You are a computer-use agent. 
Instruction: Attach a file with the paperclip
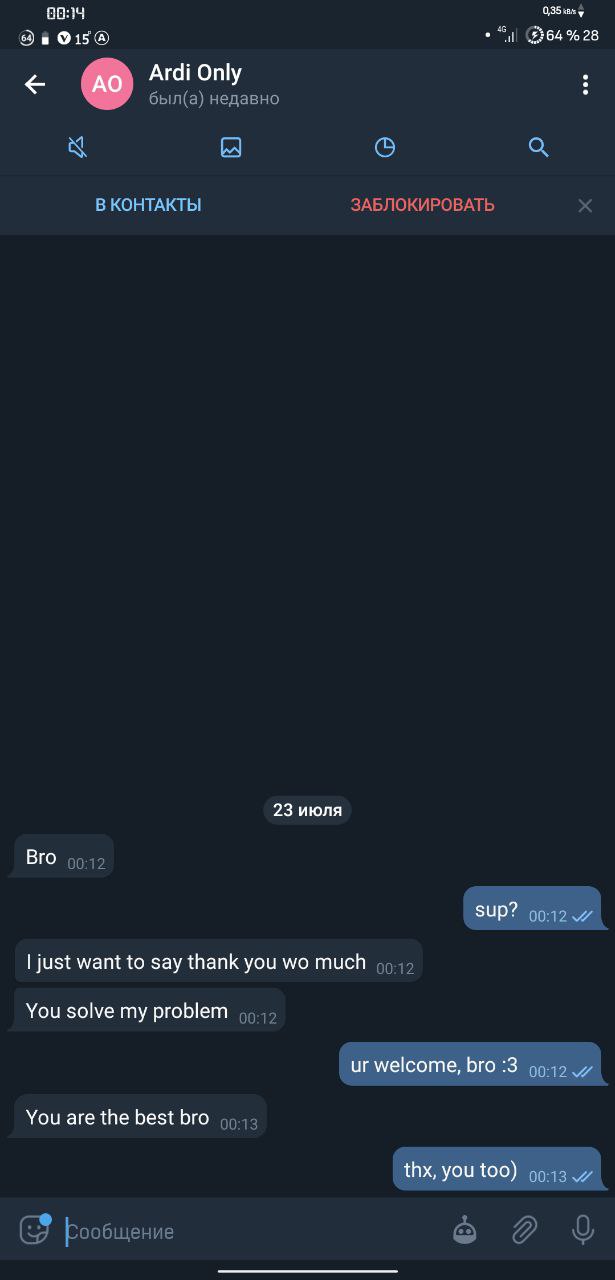(x=524, y=1230)
